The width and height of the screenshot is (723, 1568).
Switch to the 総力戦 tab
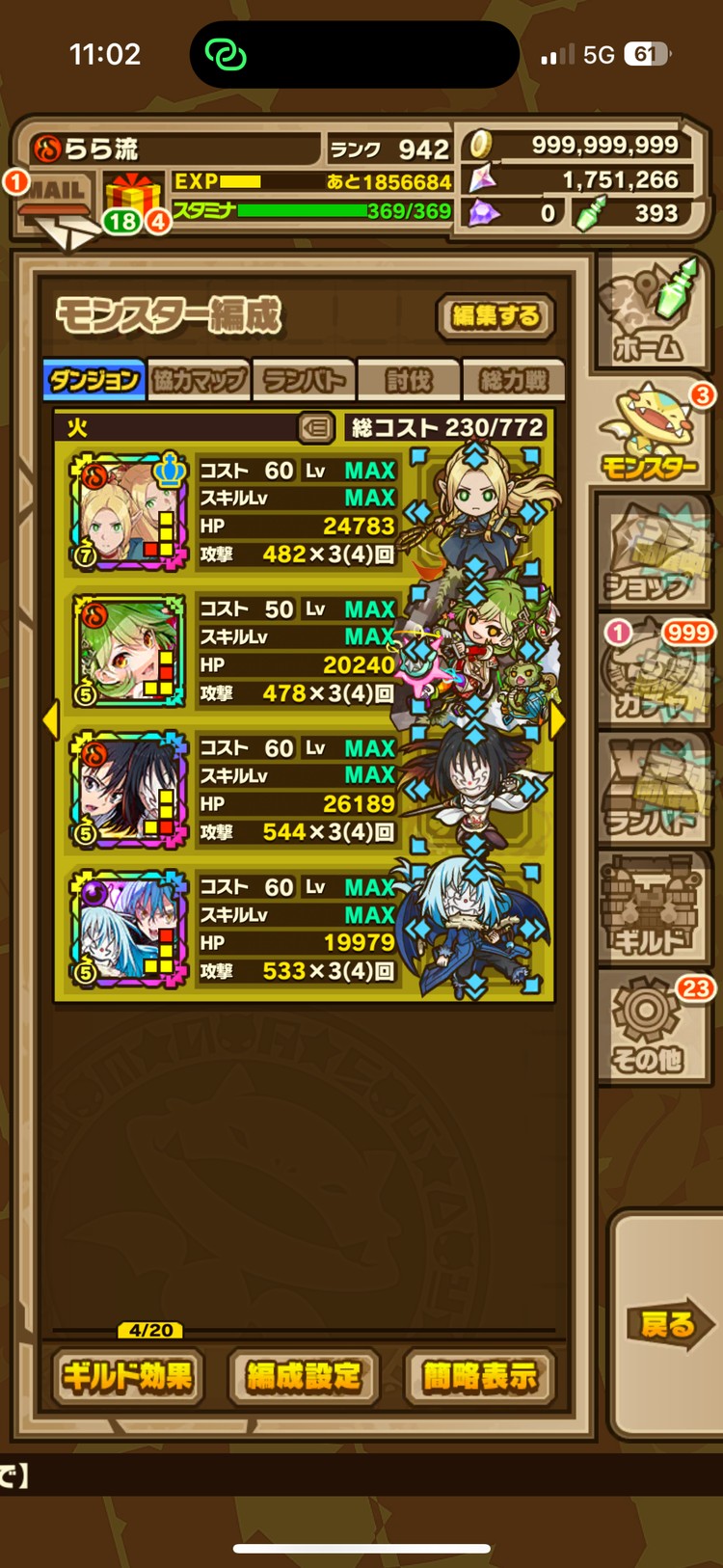point(513,380)
